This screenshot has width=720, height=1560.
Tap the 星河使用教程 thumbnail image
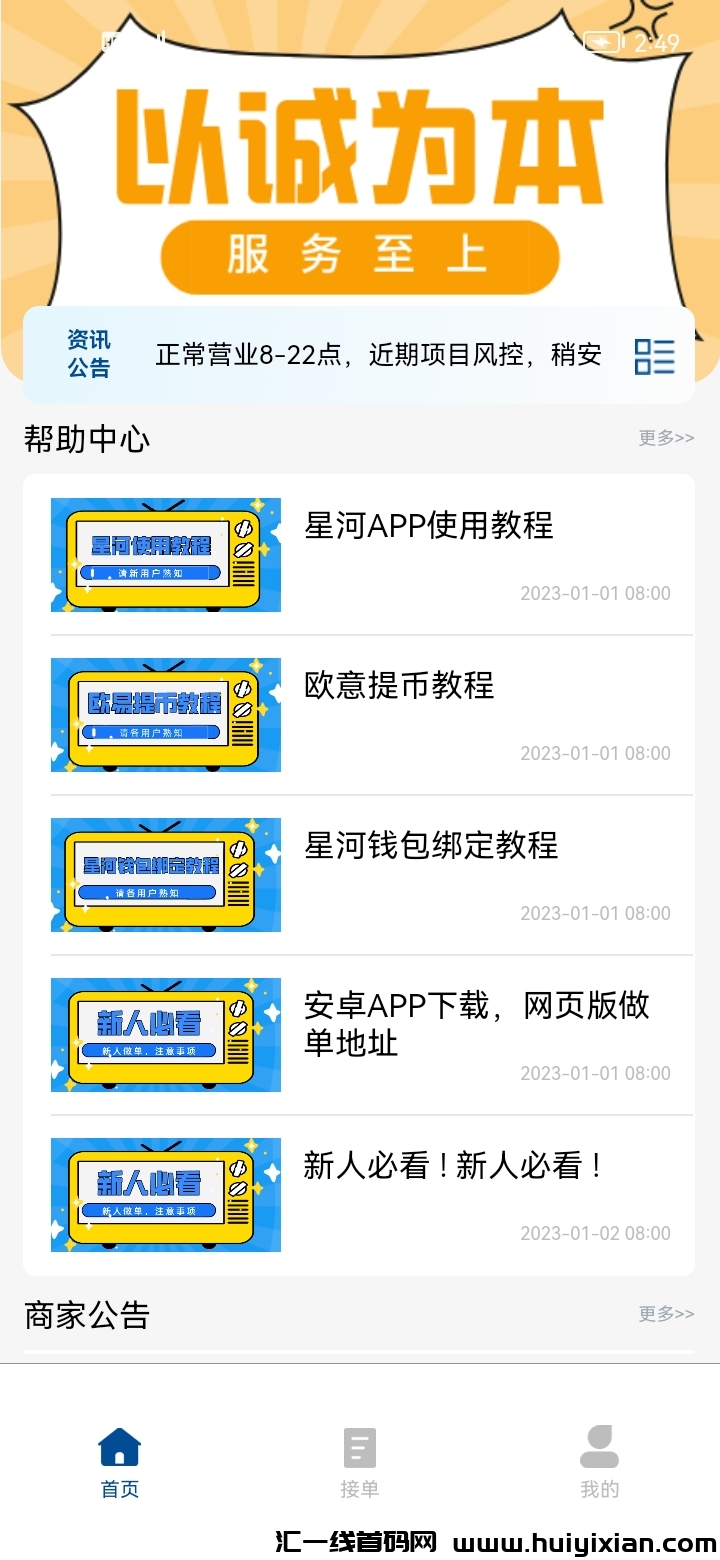tap(166, 554)
